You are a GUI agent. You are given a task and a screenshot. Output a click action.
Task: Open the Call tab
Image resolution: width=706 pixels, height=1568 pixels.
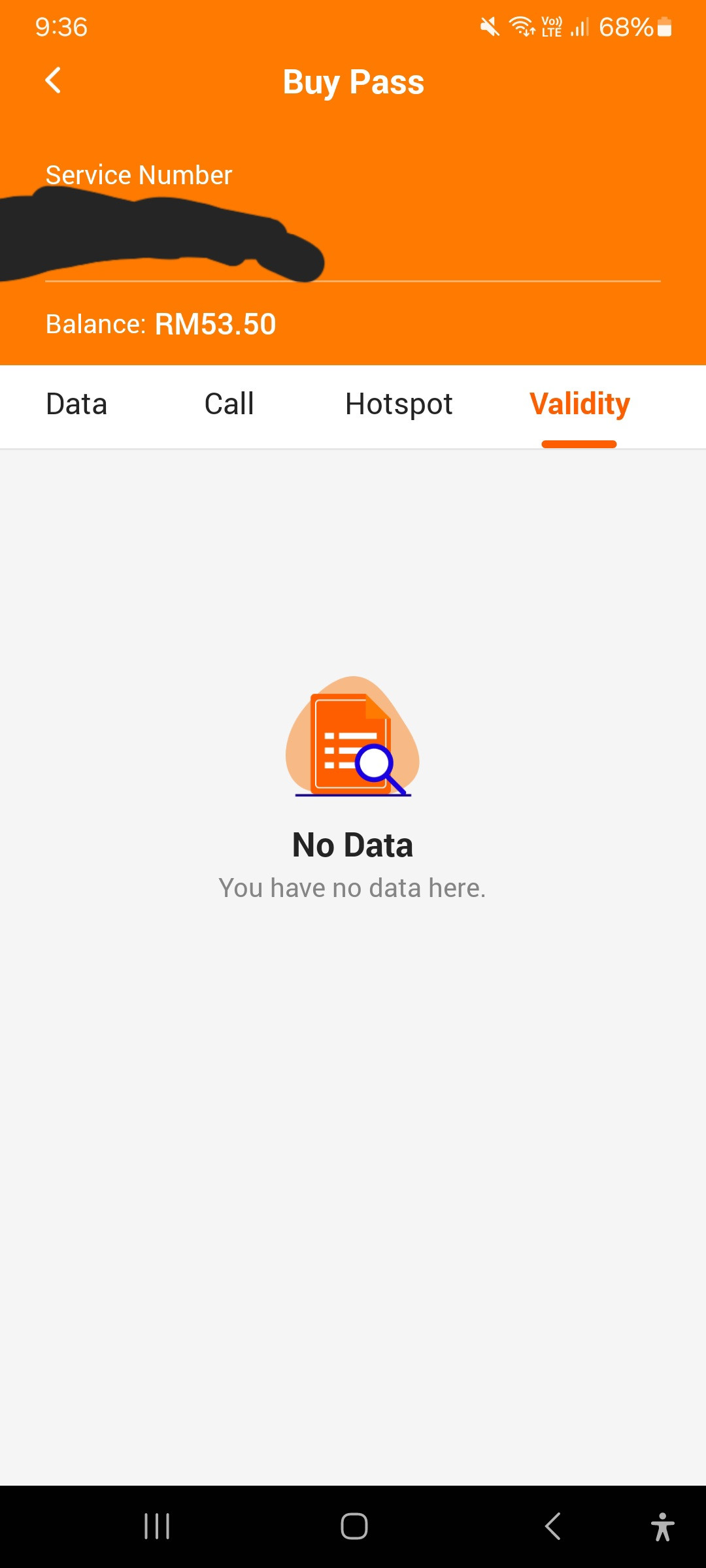tap(229, 404)
